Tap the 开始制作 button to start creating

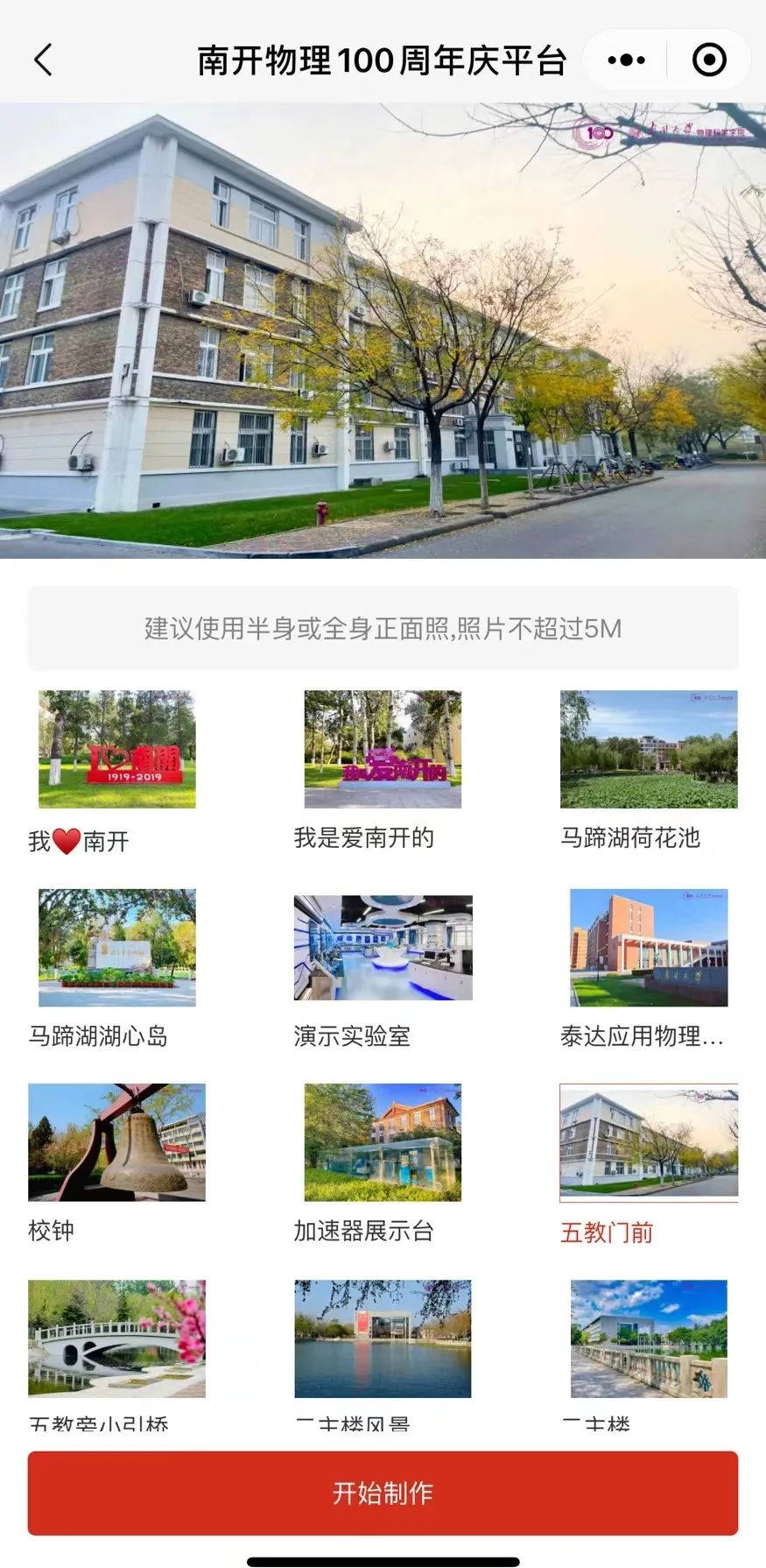[x=383, y=1493]
